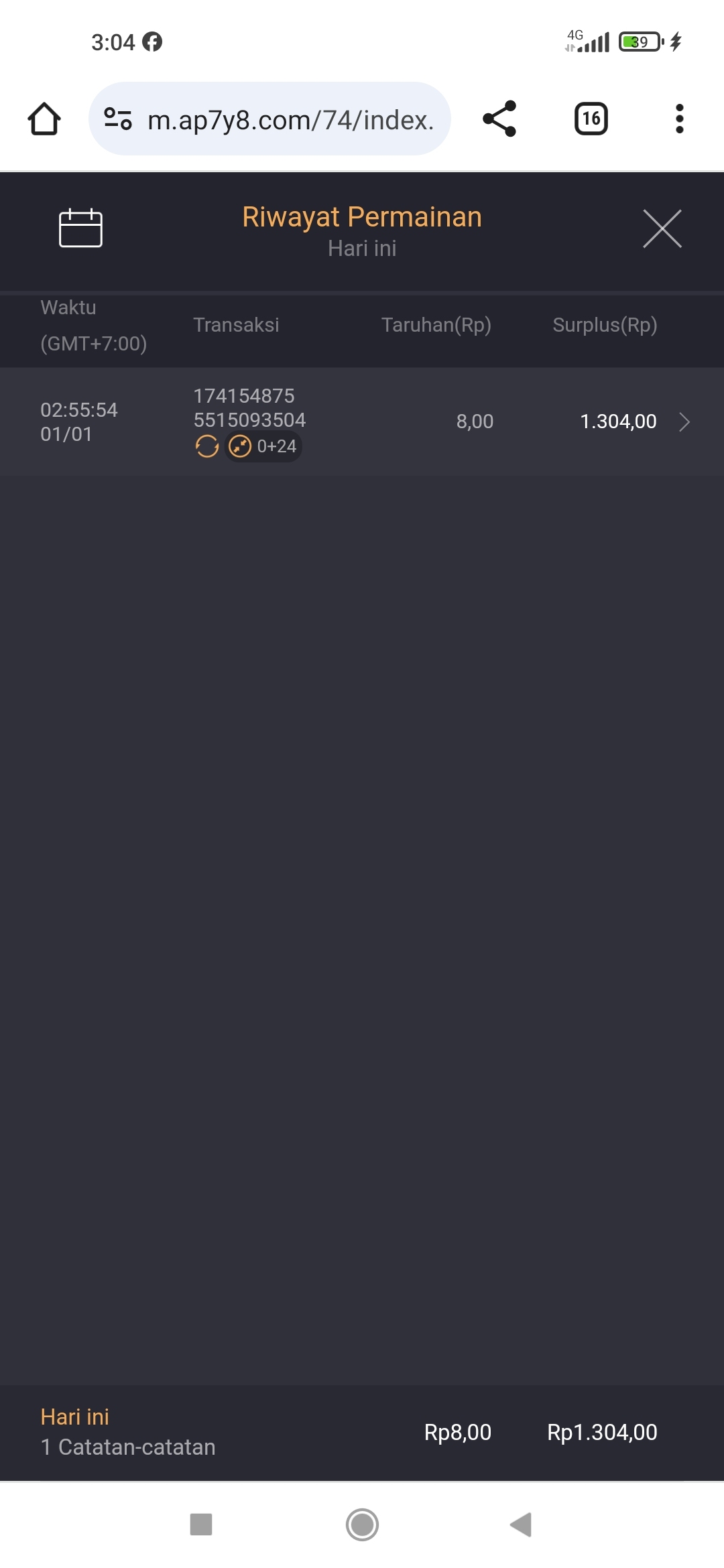View site information icon in address bar
724x1568 pixels.
118,119
